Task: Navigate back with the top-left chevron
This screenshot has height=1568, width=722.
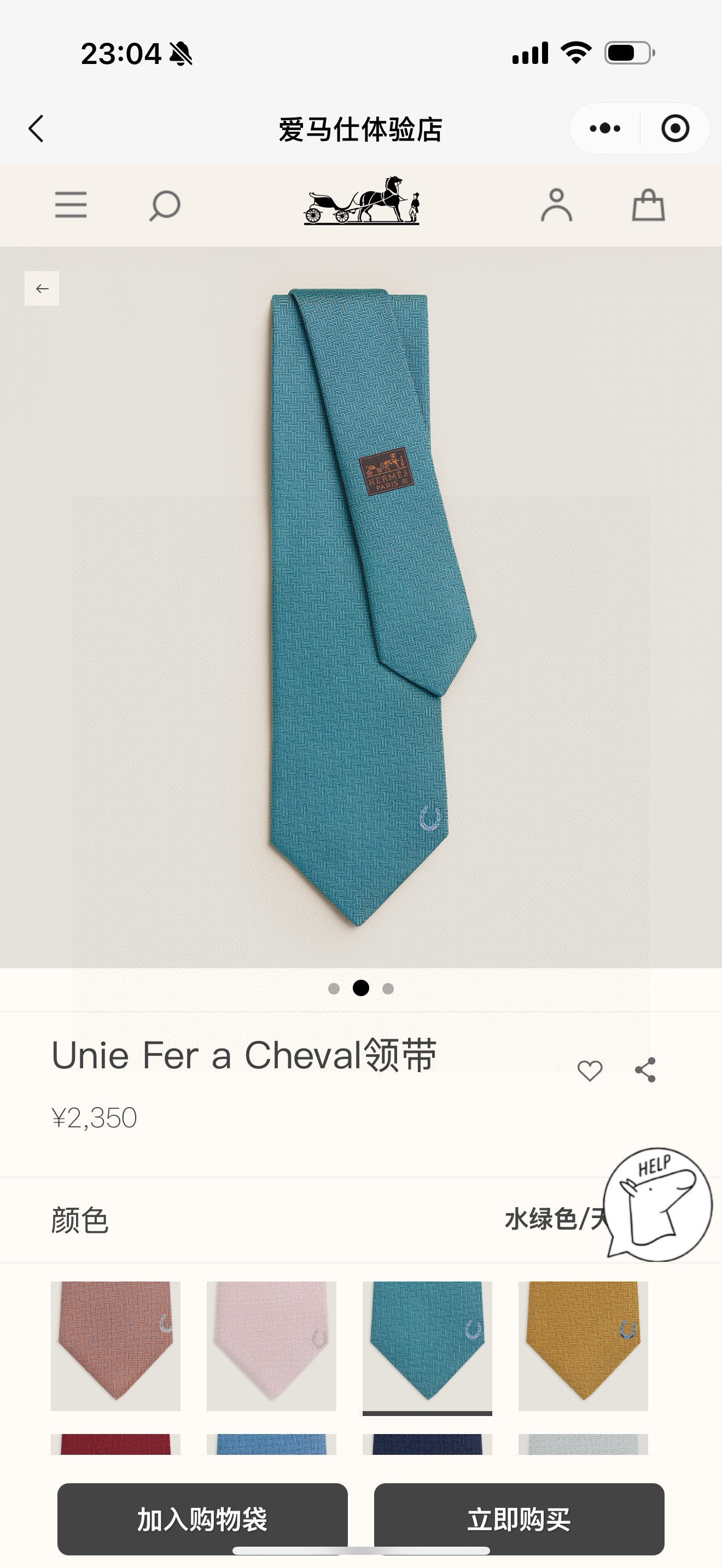Action: [x=37, y=128]
